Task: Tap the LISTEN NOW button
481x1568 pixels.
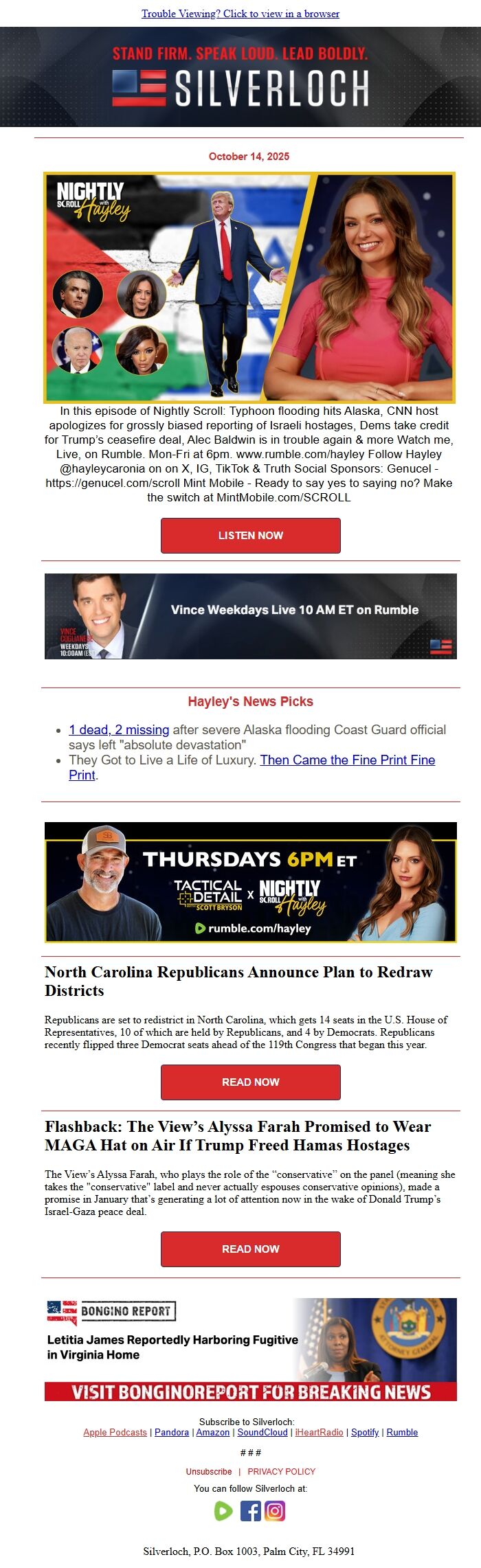Action: pyautogui.click(x=250, y=536)
